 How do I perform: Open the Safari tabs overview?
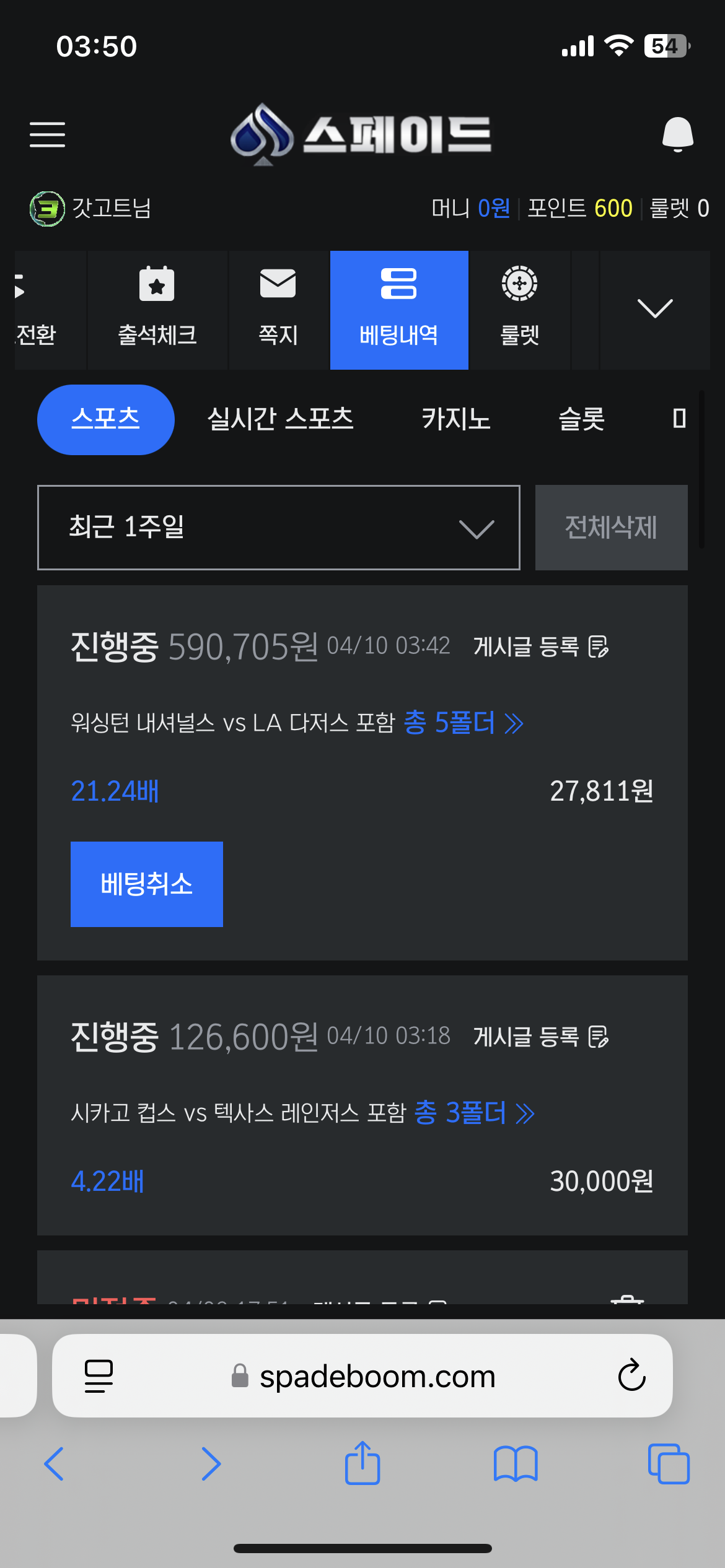pos(668,1464)
